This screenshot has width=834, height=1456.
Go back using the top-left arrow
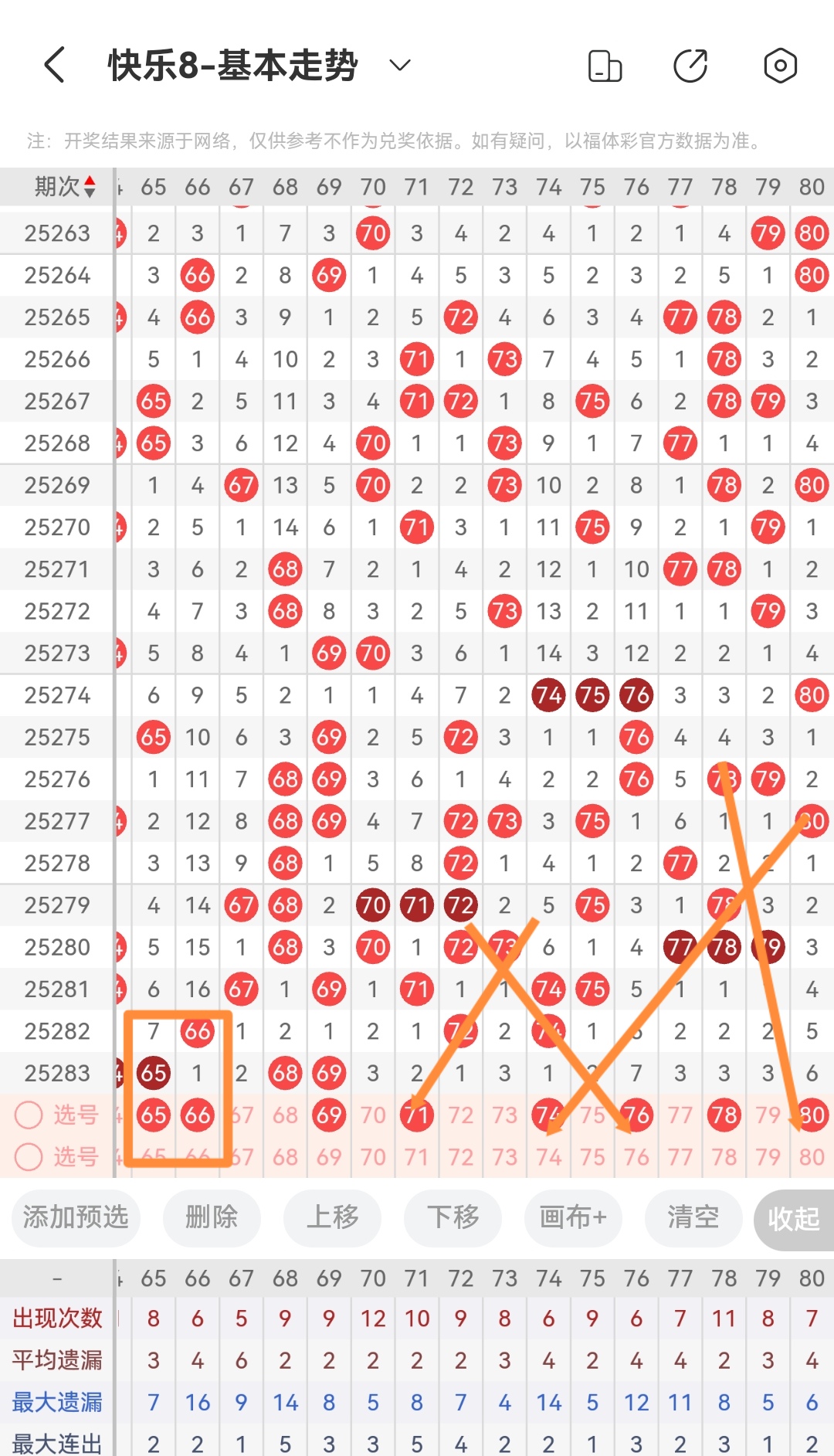pyautogui.click(x=54, y=65)
